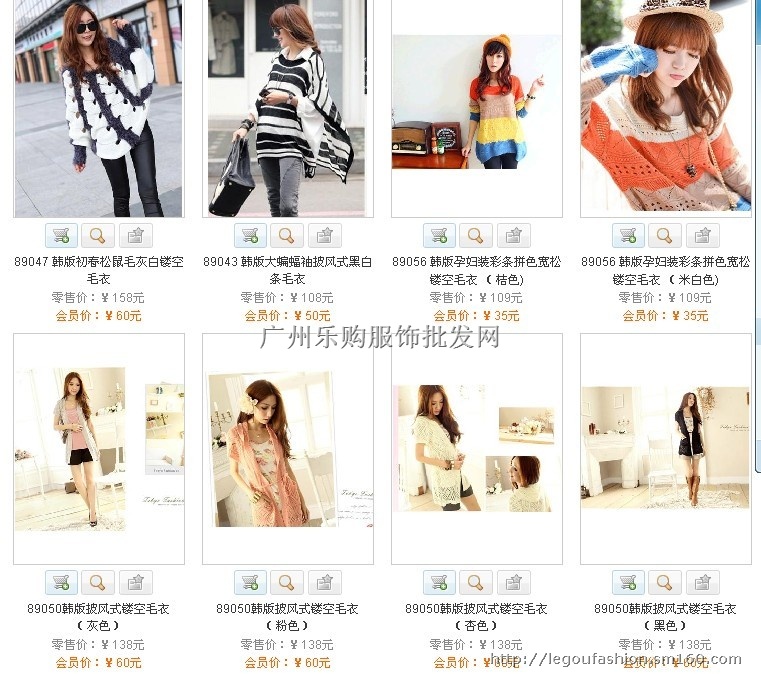761x674 pixels.
Task: View the 89050 black shawl sweater image
Action: pyautogui.click(x=665, y=448)
